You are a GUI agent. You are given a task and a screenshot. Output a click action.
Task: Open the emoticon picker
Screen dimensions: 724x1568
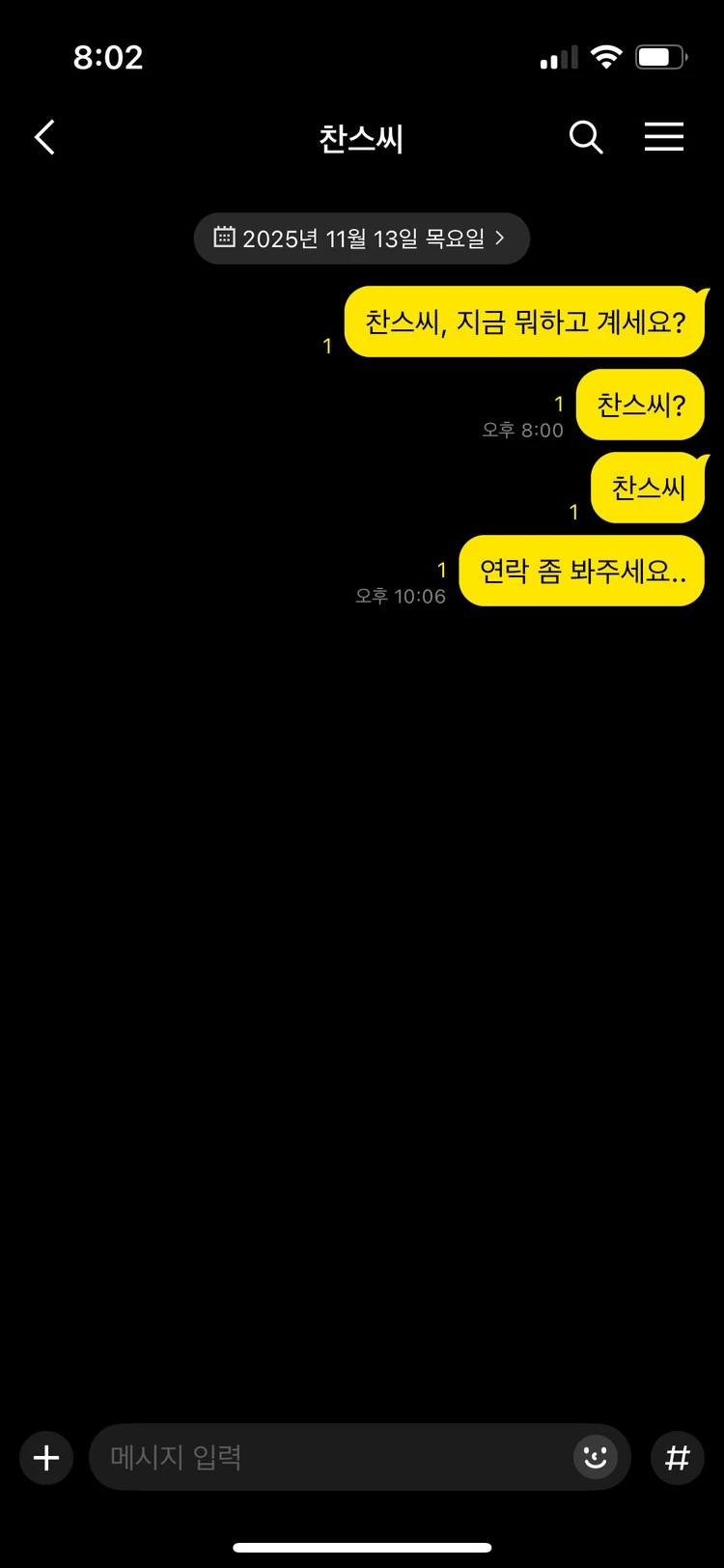click(x=595, y=1458)
